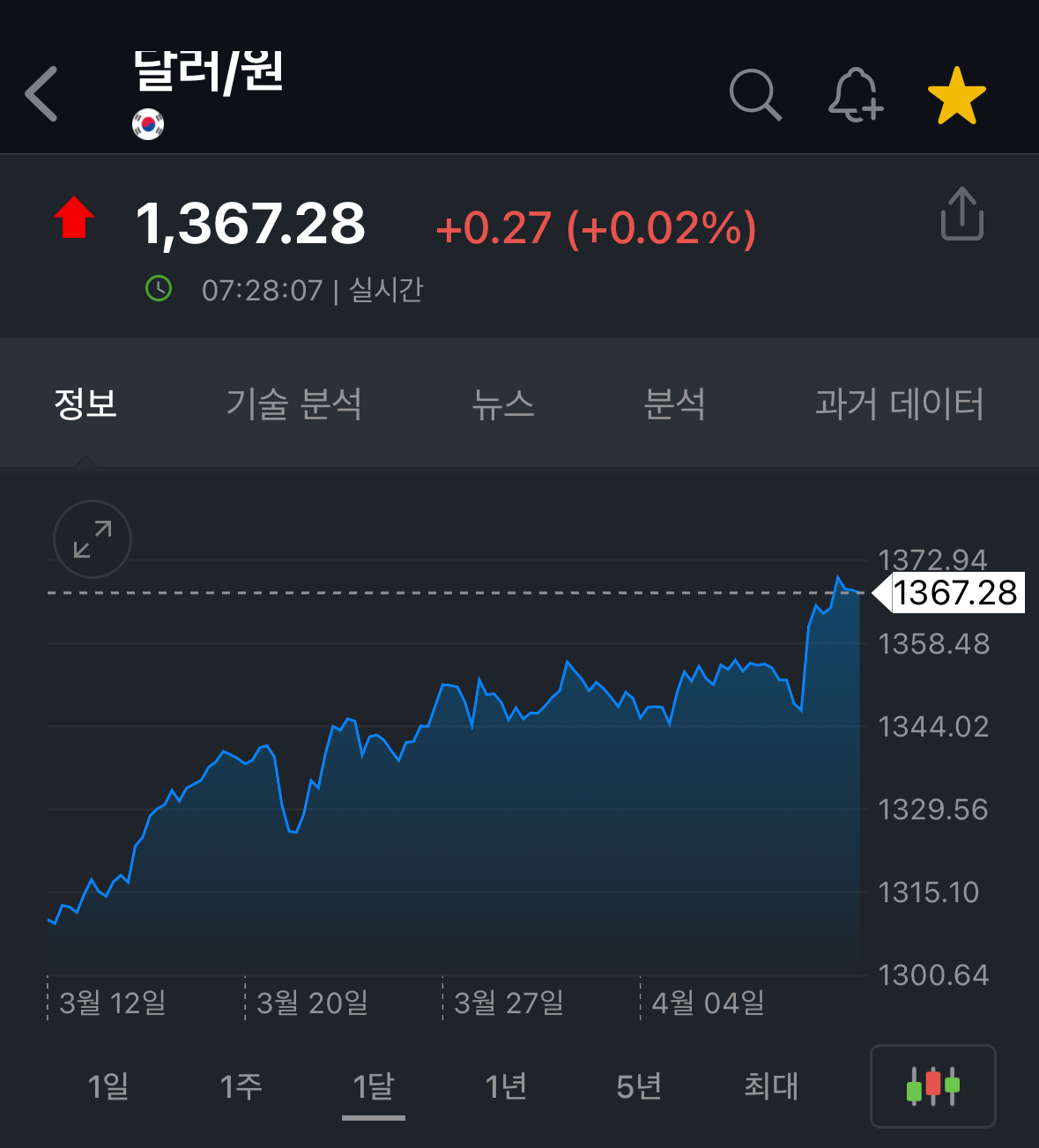This screenshot has width=1039, height=1148.
Task: Click the red up arrow price indicator
Action: pyautogui.click(x=73, y=217)
